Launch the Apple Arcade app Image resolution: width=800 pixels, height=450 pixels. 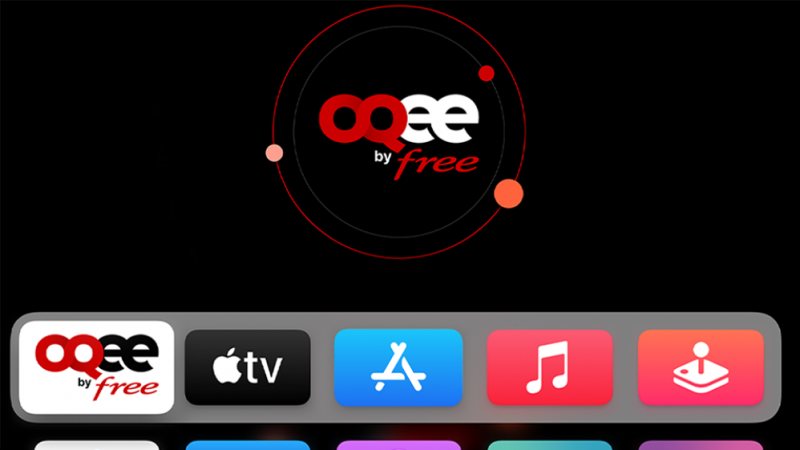pos(700,367)
